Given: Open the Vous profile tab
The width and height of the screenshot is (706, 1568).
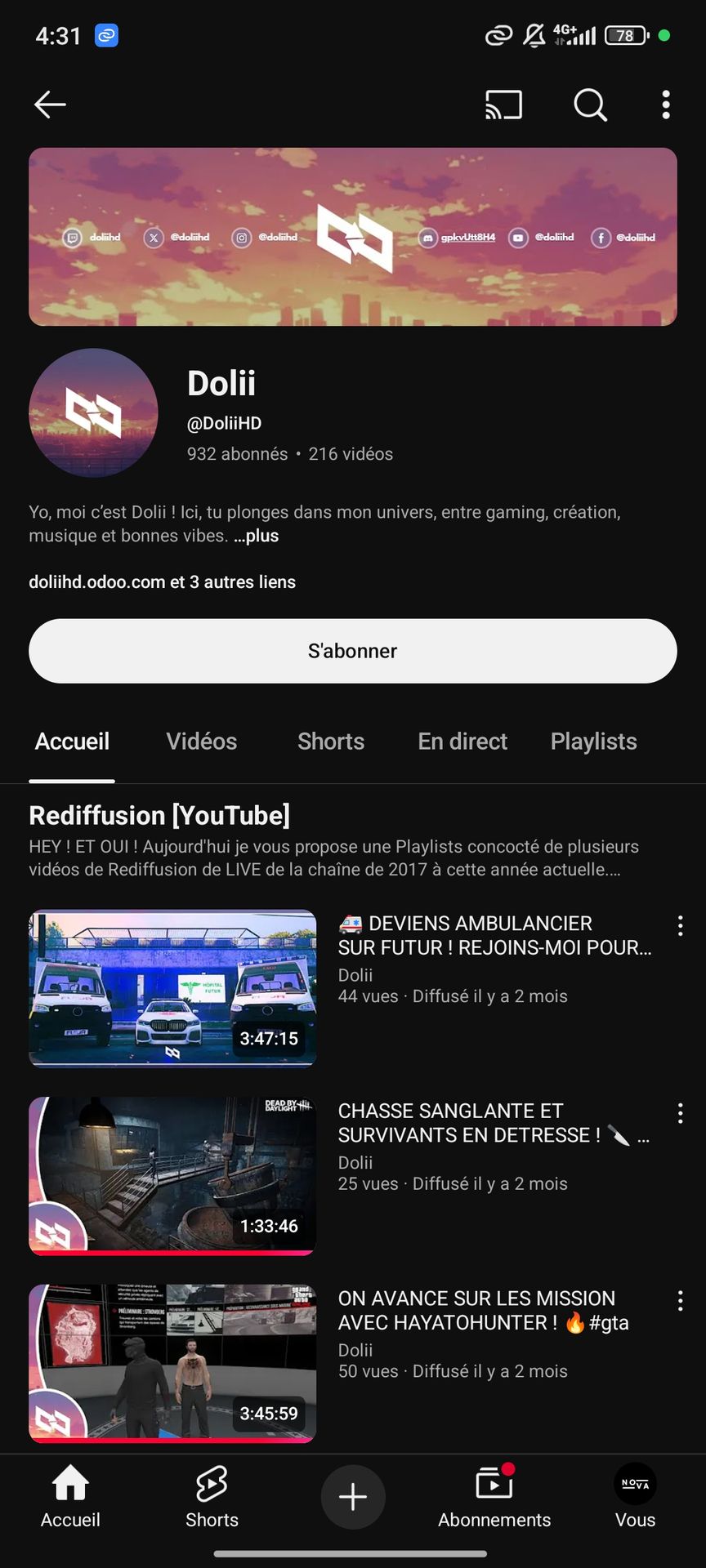Looking at the screenshot, I should [x=635, y=1497].
